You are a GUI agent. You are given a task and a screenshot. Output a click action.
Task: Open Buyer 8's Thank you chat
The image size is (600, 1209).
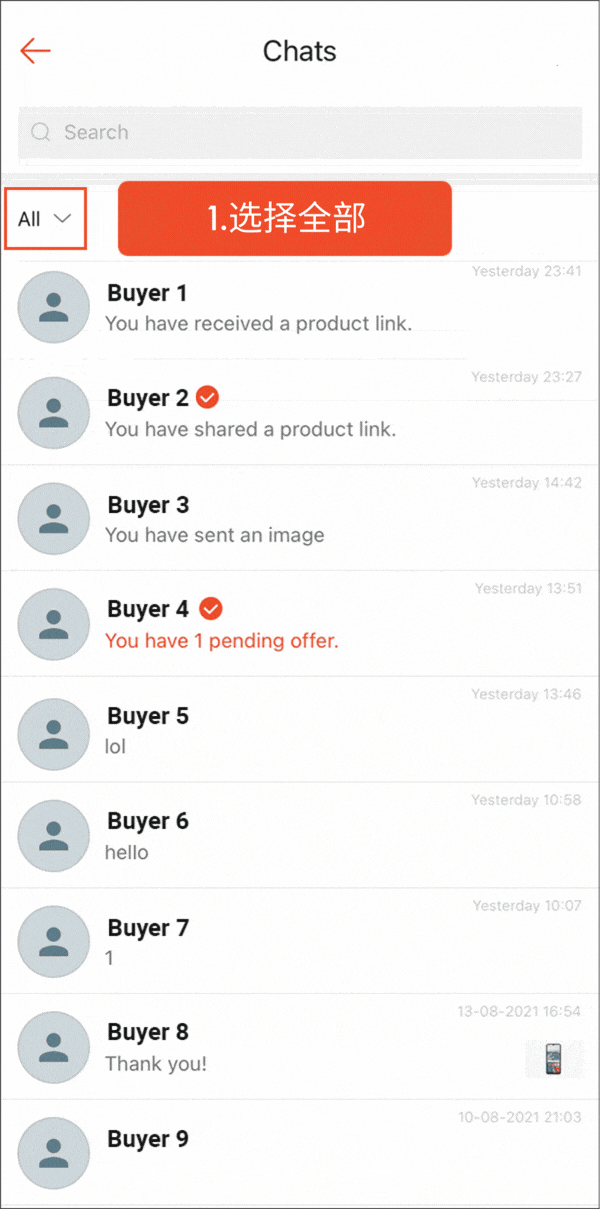click(300, 1047)
